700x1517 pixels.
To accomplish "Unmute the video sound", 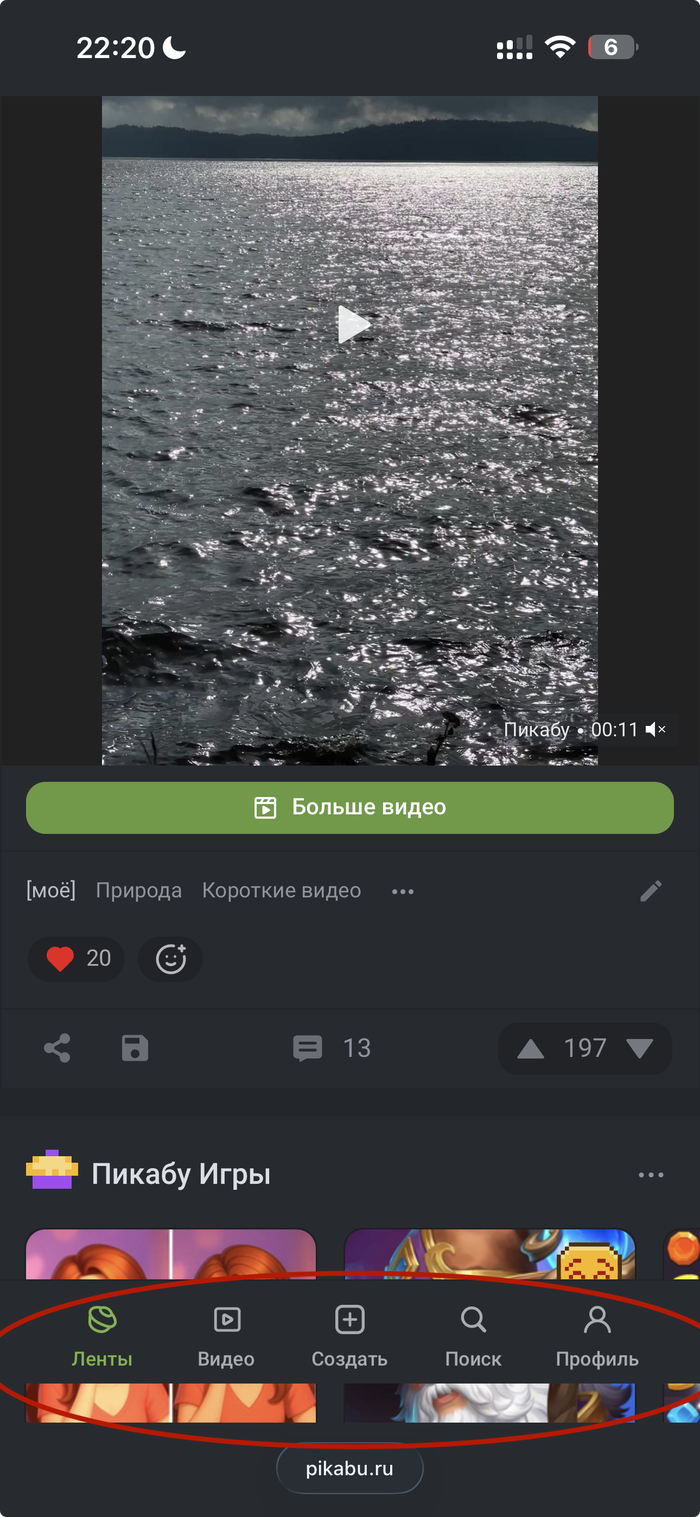I will 656,730.
